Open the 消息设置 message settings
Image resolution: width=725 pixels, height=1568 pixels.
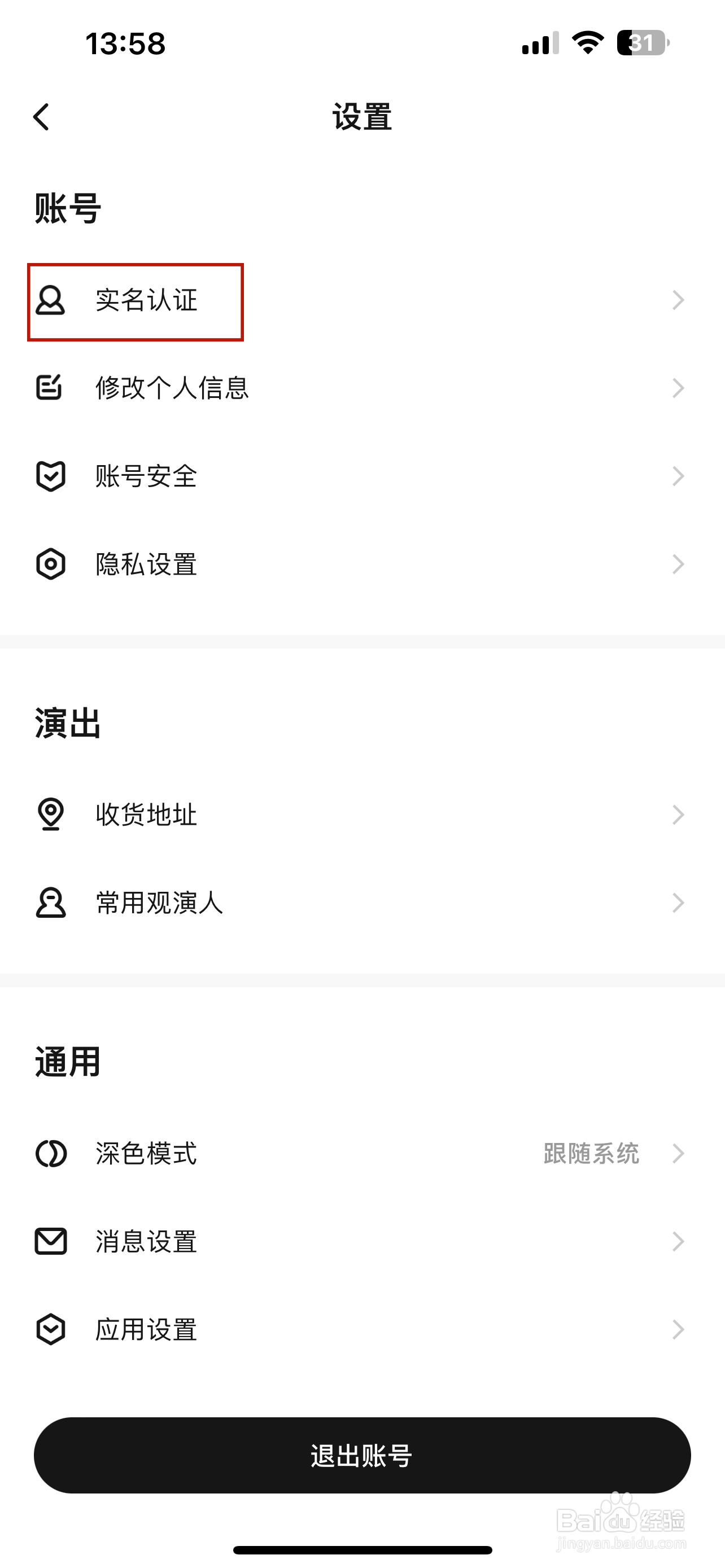(x=362, y=1242)
